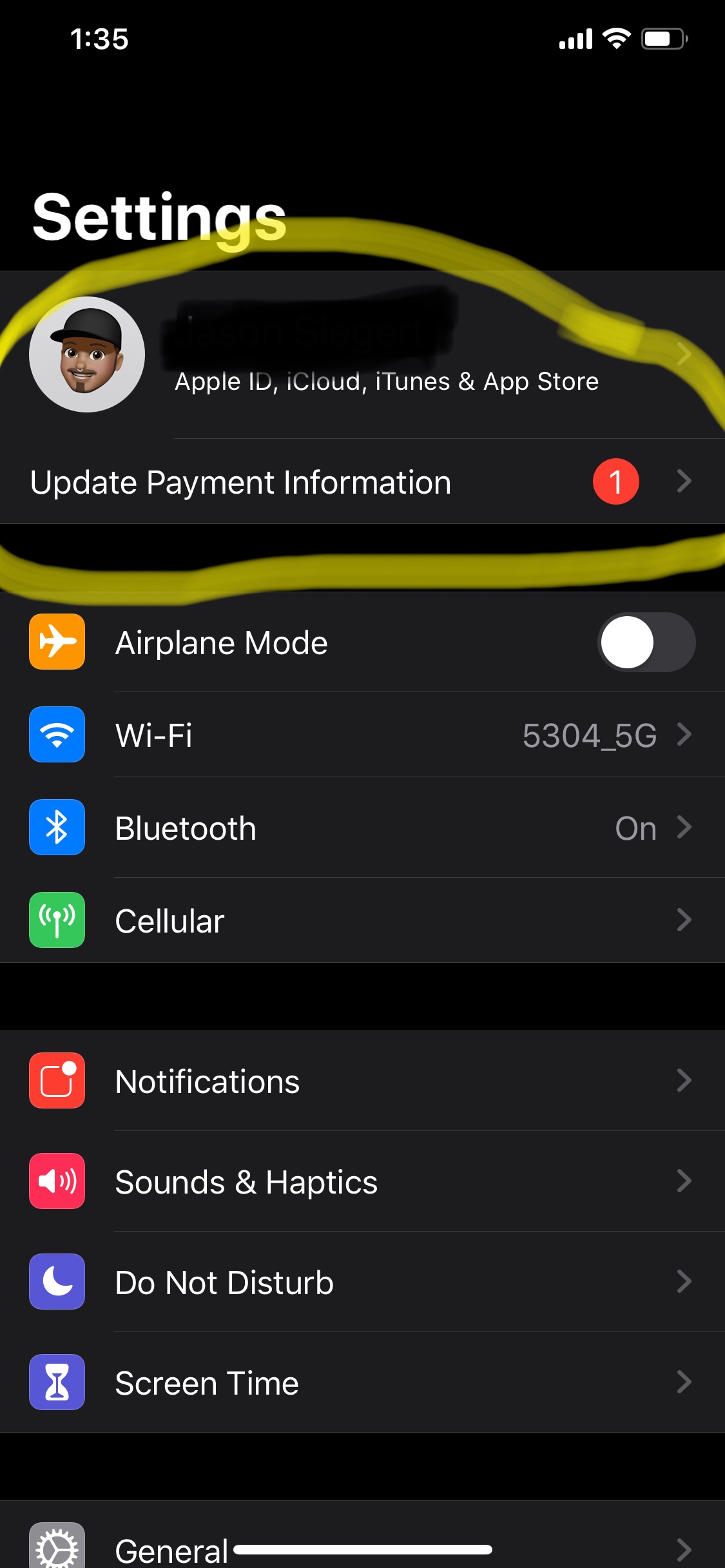The image size is (725, 1568).
Task: View Screen Time settings
Action: [x=361, y=1383]
